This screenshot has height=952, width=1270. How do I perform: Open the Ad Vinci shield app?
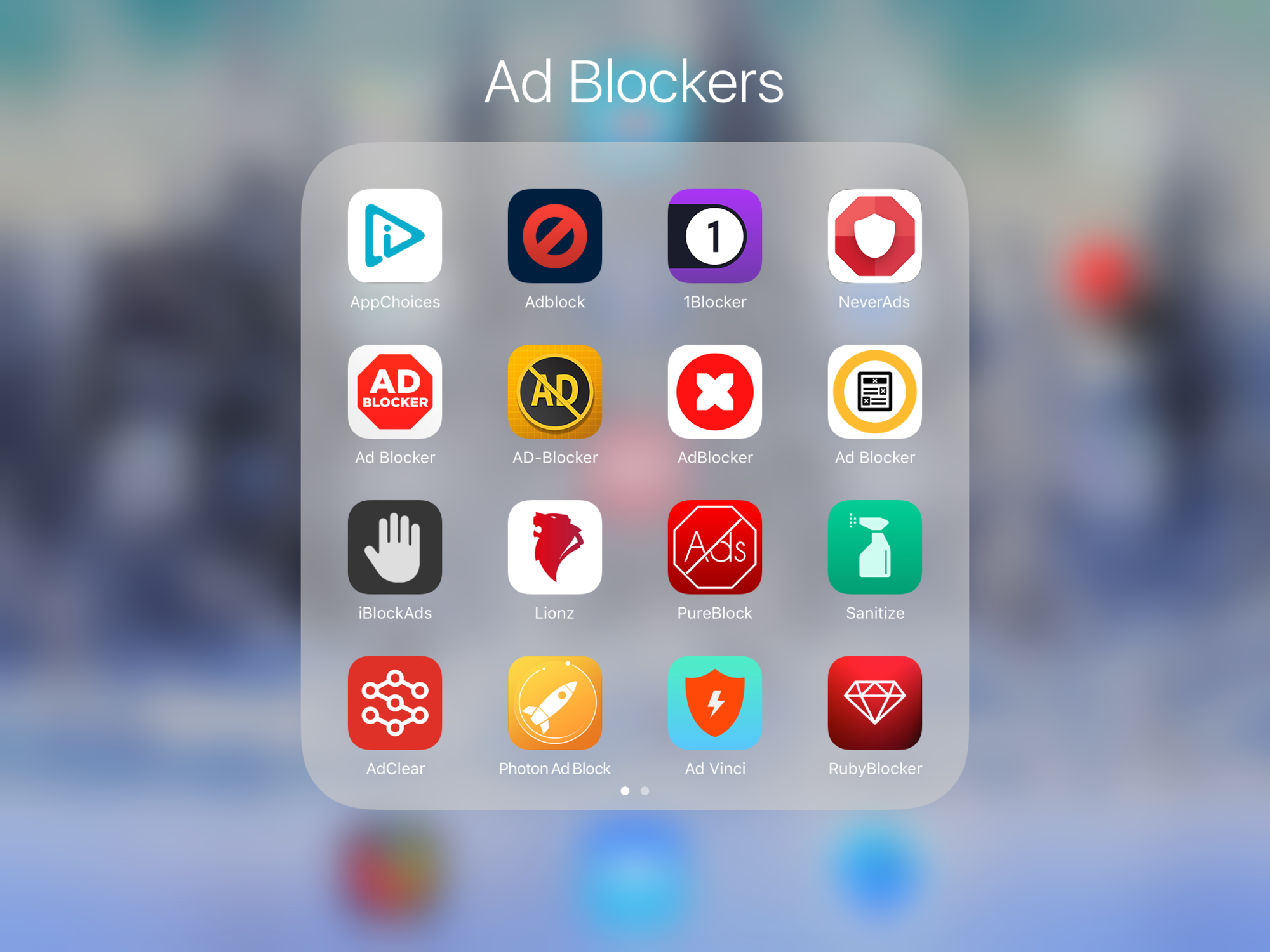pyautogui.click(x=714, y=703)
